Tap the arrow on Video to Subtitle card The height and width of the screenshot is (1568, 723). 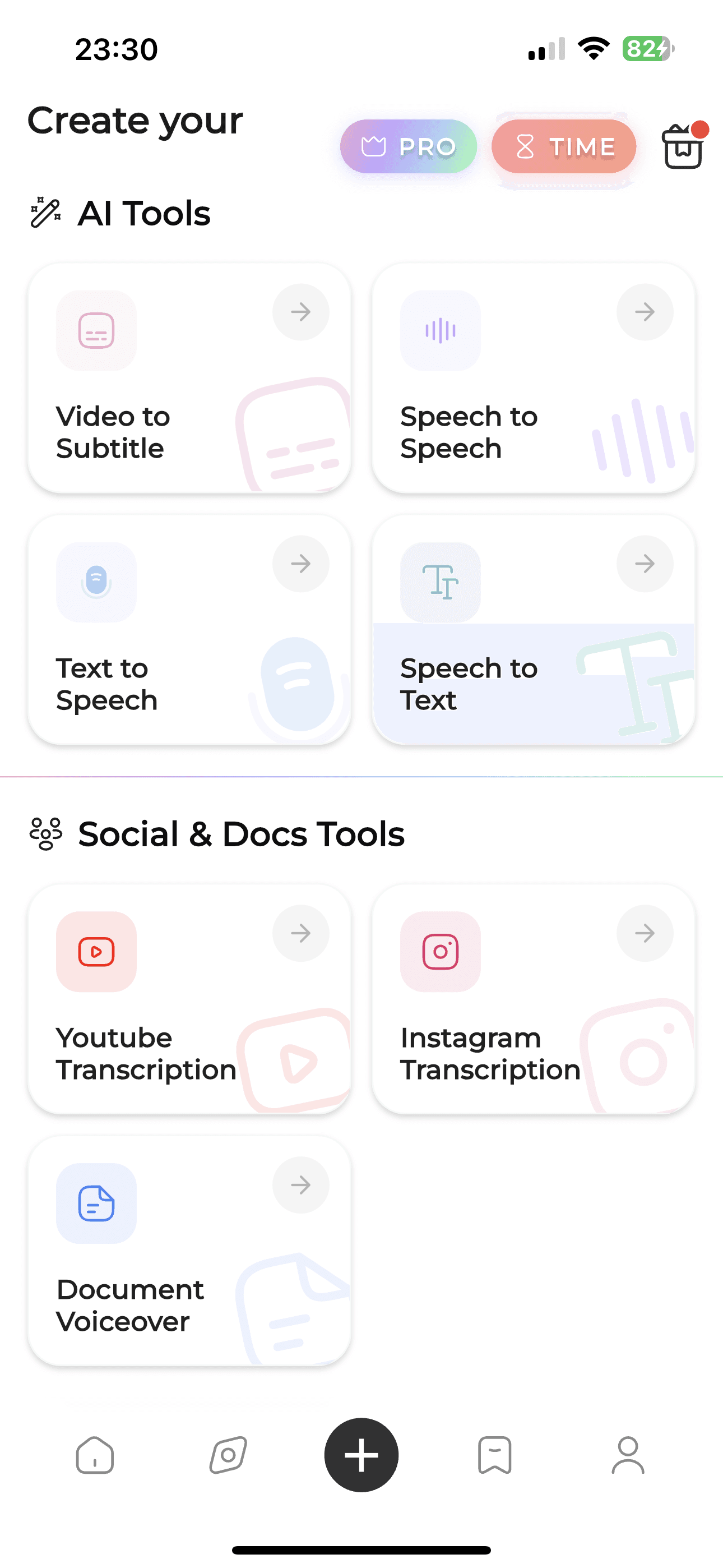(300, 312)
